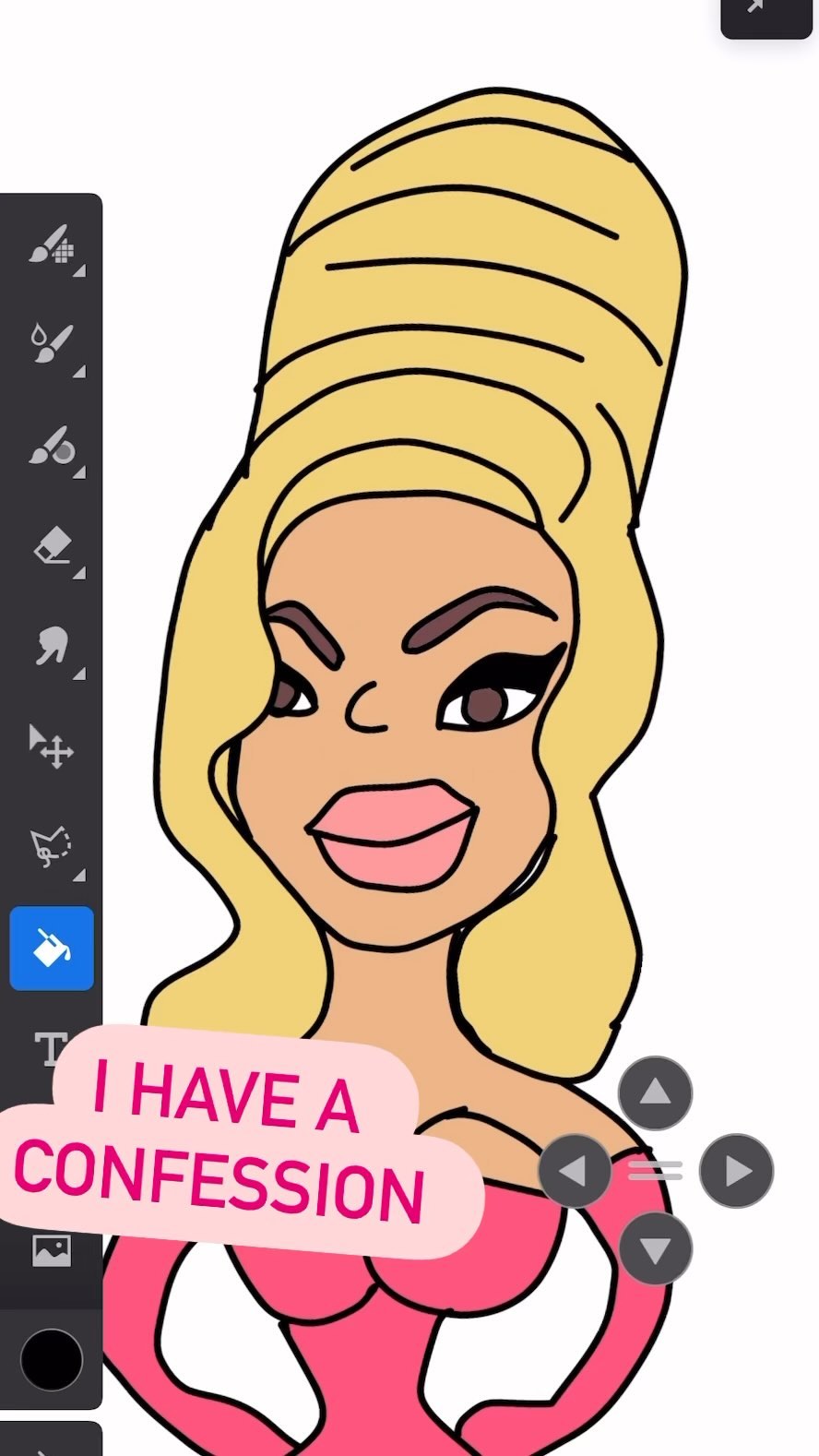This screenshot has width=819, height=1456.
Task: Nudge upward with the up arrow
Action: click(656, 1093)
